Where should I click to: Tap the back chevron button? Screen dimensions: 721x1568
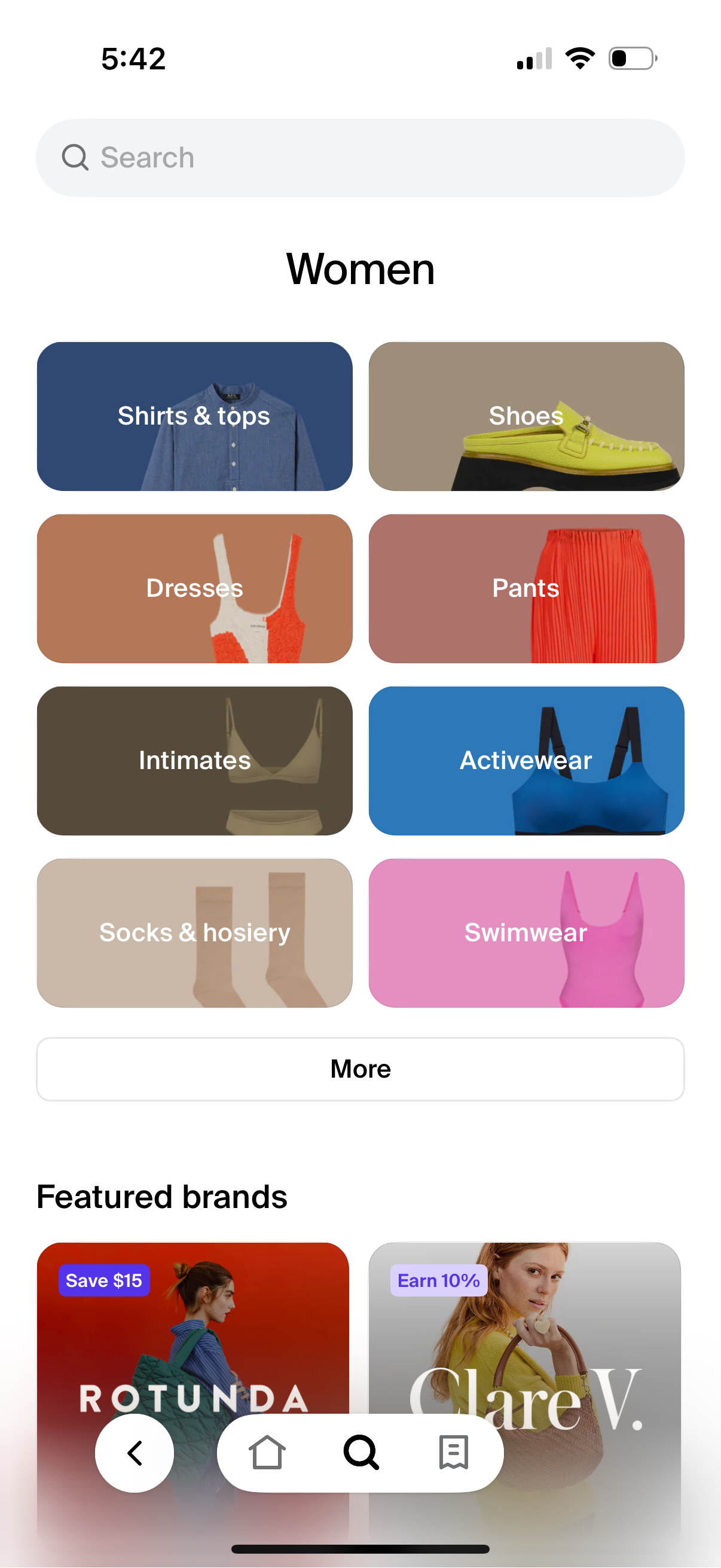tap(134, 1453)
